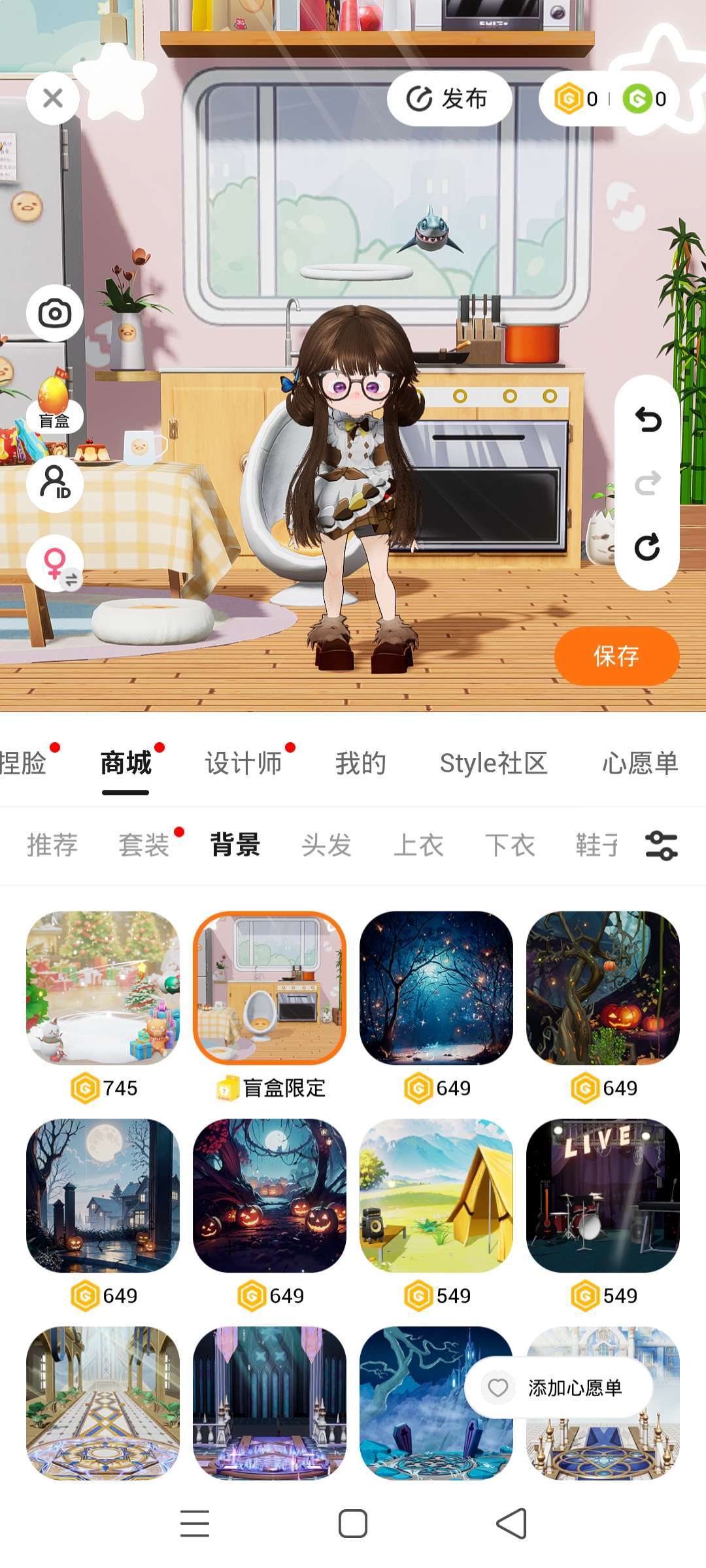Select the 套装 category
Screen dimensions: 706x1568
pyautogui.click(x=144, y=845)
